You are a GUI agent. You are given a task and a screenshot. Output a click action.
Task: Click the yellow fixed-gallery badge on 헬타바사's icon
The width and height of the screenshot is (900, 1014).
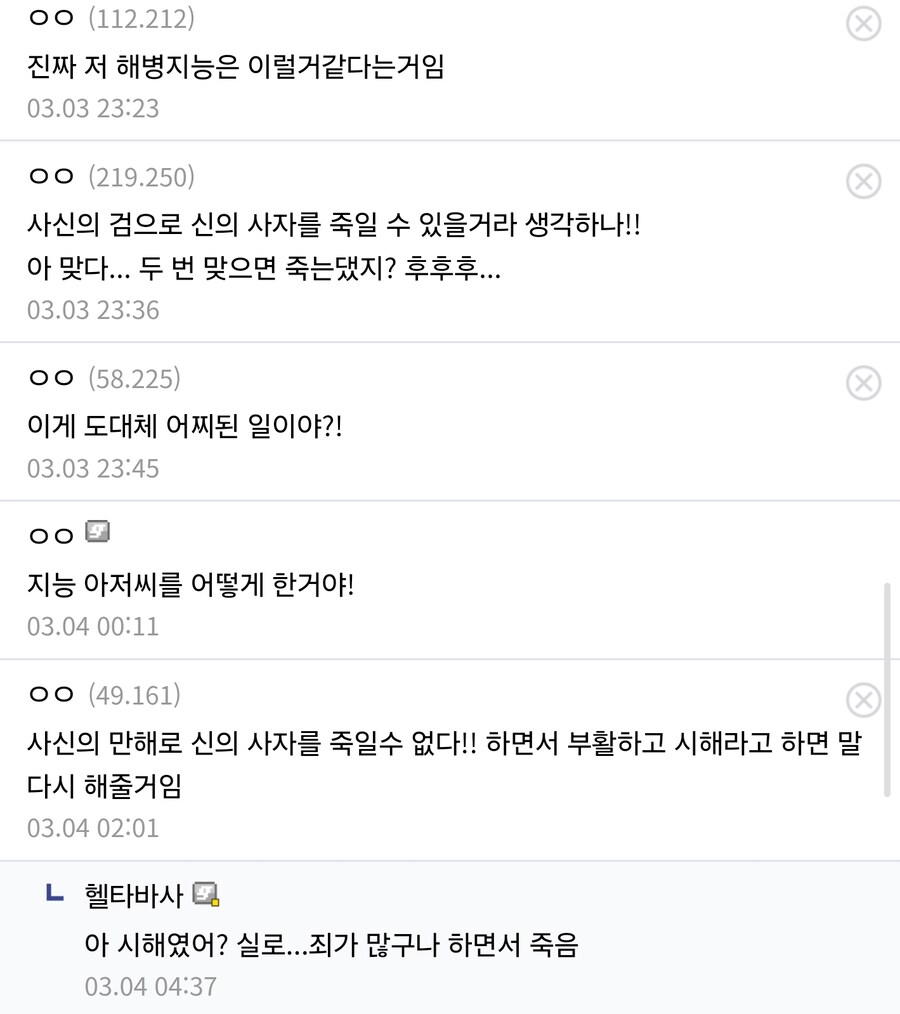(x=214, y=903)
